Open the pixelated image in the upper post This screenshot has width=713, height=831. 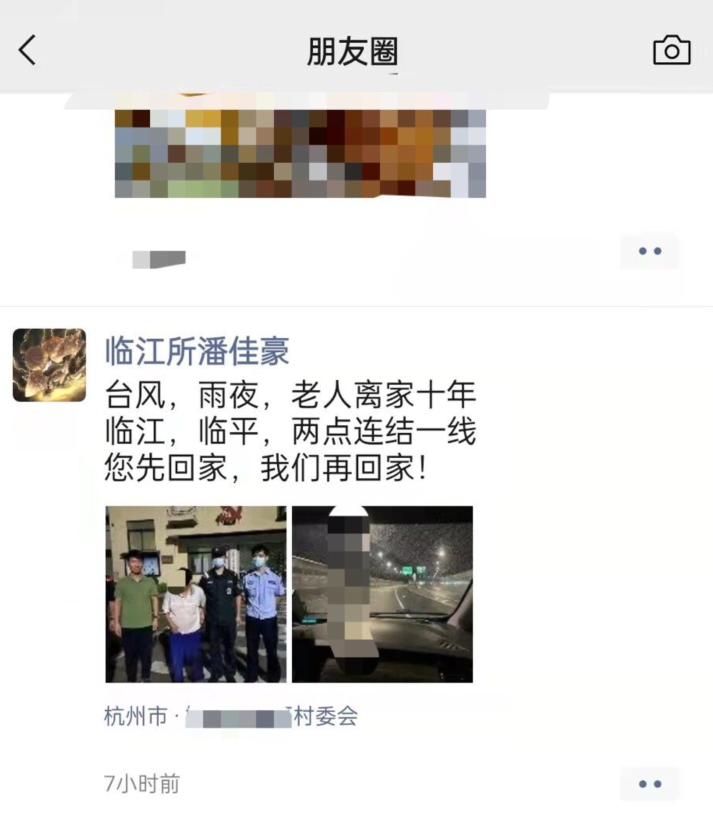coord(300,150)
